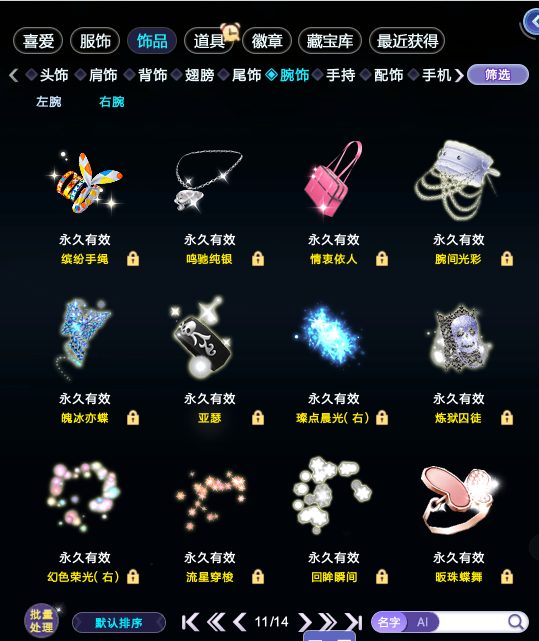Tap the search magnifier icon
This screenshot has height=641, width=539.
[516, 622]
